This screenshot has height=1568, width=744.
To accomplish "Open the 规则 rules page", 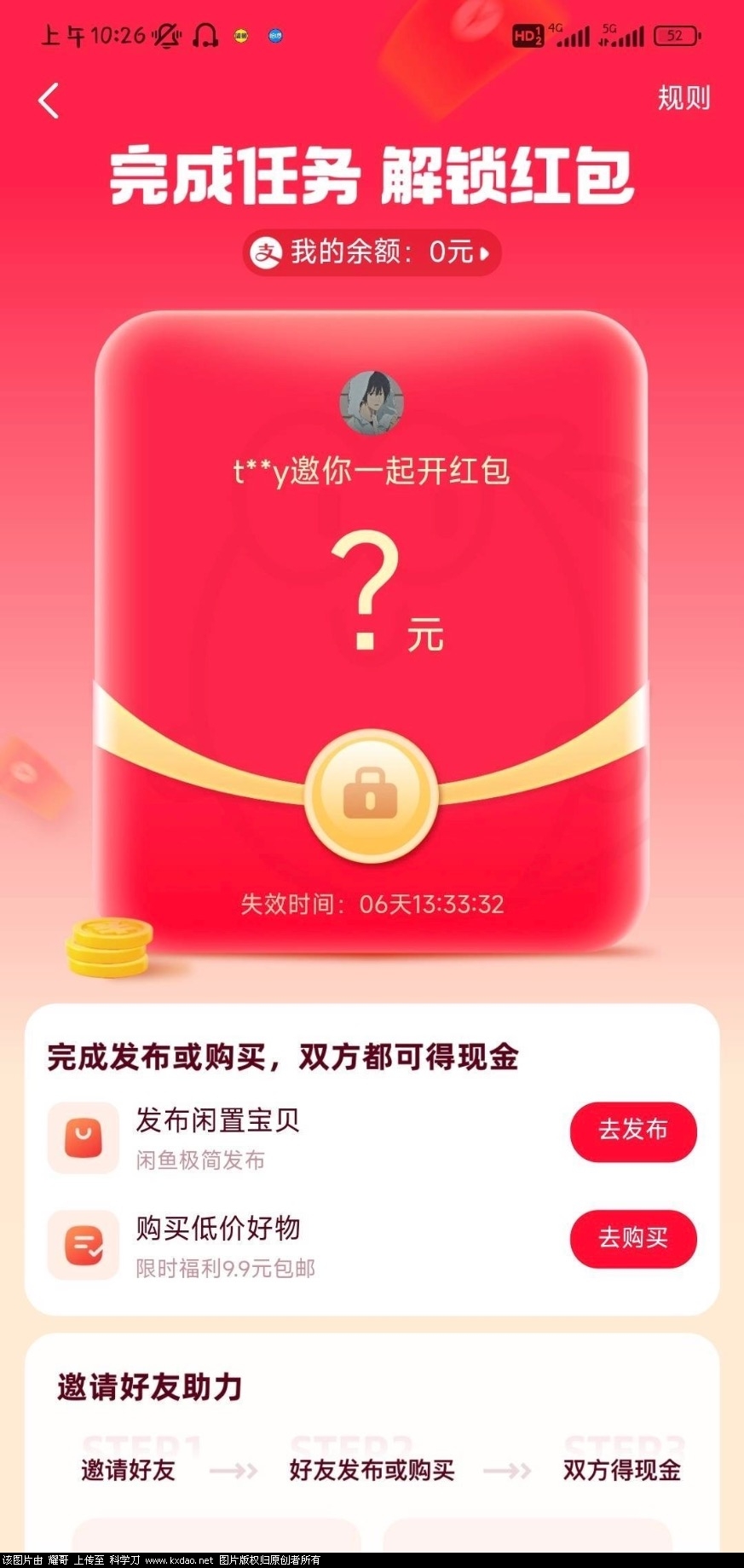I will pyautogui.click(x=683, y=98).
